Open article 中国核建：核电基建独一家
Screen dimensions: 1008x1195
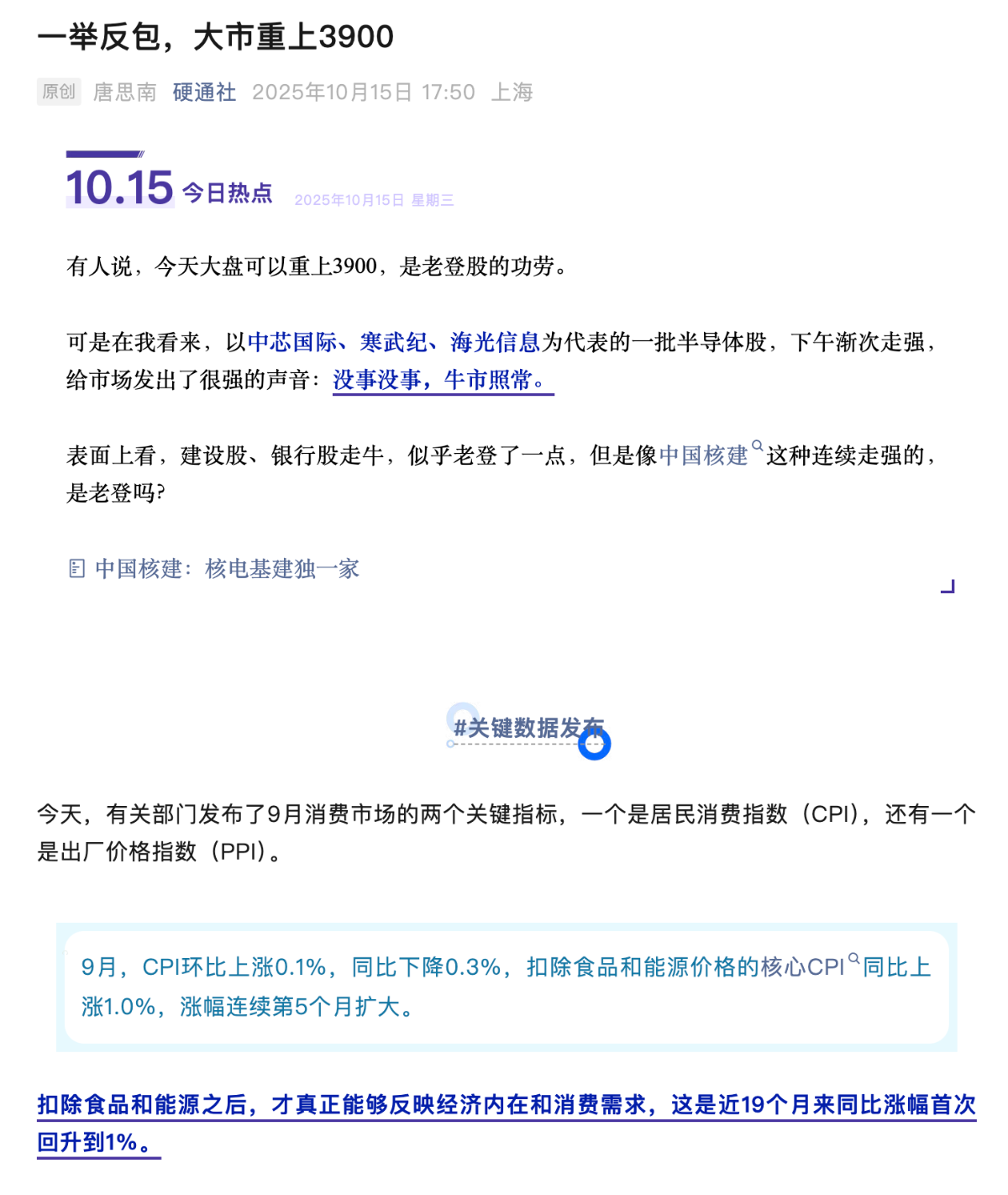click(227, 569)
